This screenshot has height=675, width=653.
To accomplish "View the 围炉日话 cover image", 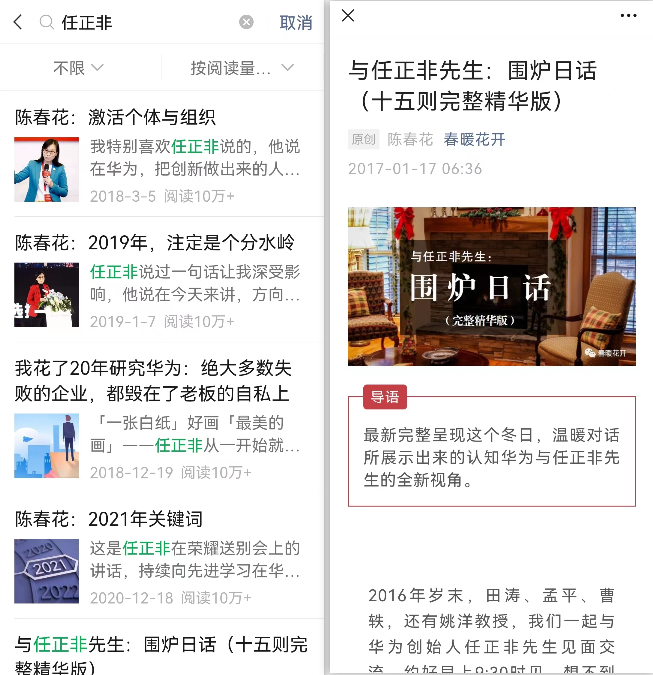I will pyautogui.click(x=492, y=286).
